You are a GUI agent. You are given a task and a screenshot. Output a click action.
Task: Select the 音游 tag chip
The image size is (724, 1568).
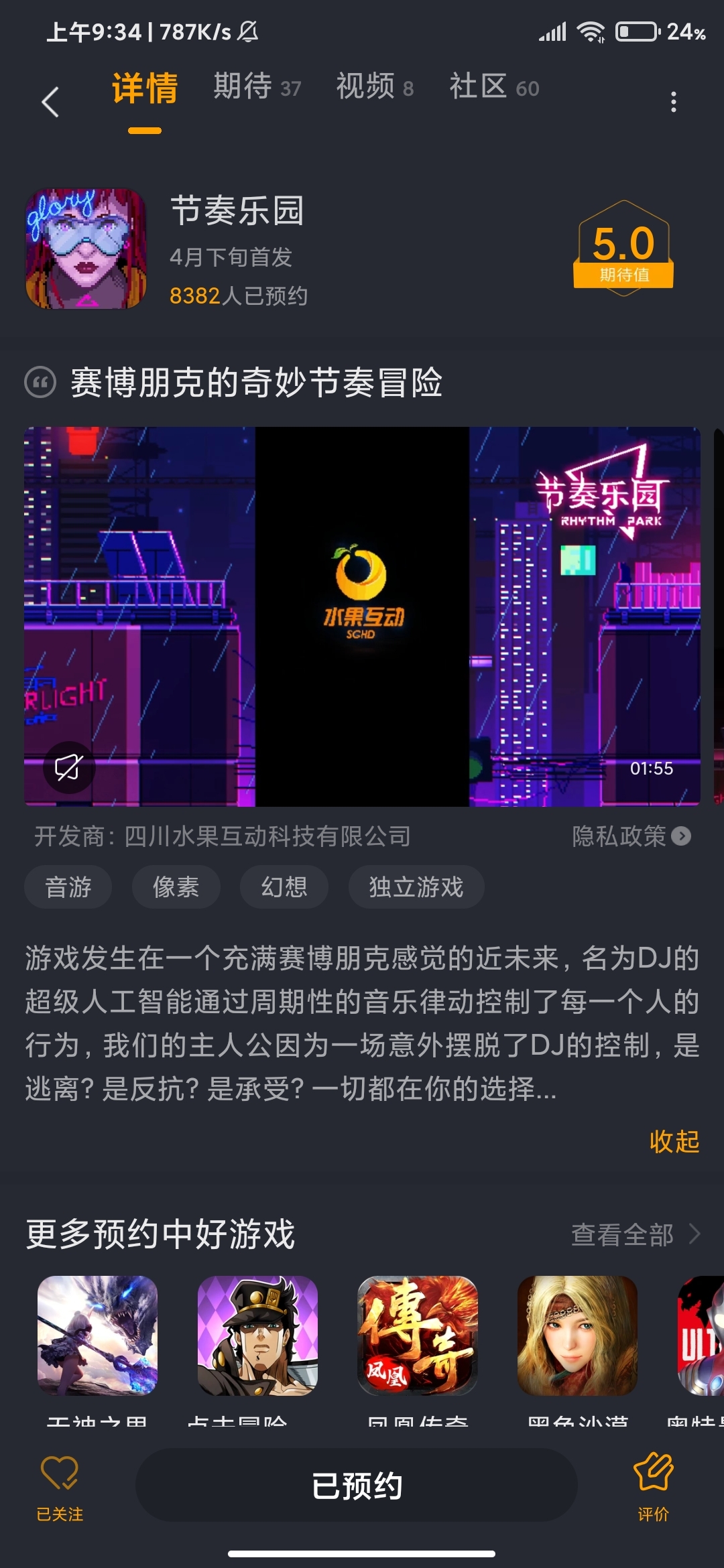coord(68,887)
